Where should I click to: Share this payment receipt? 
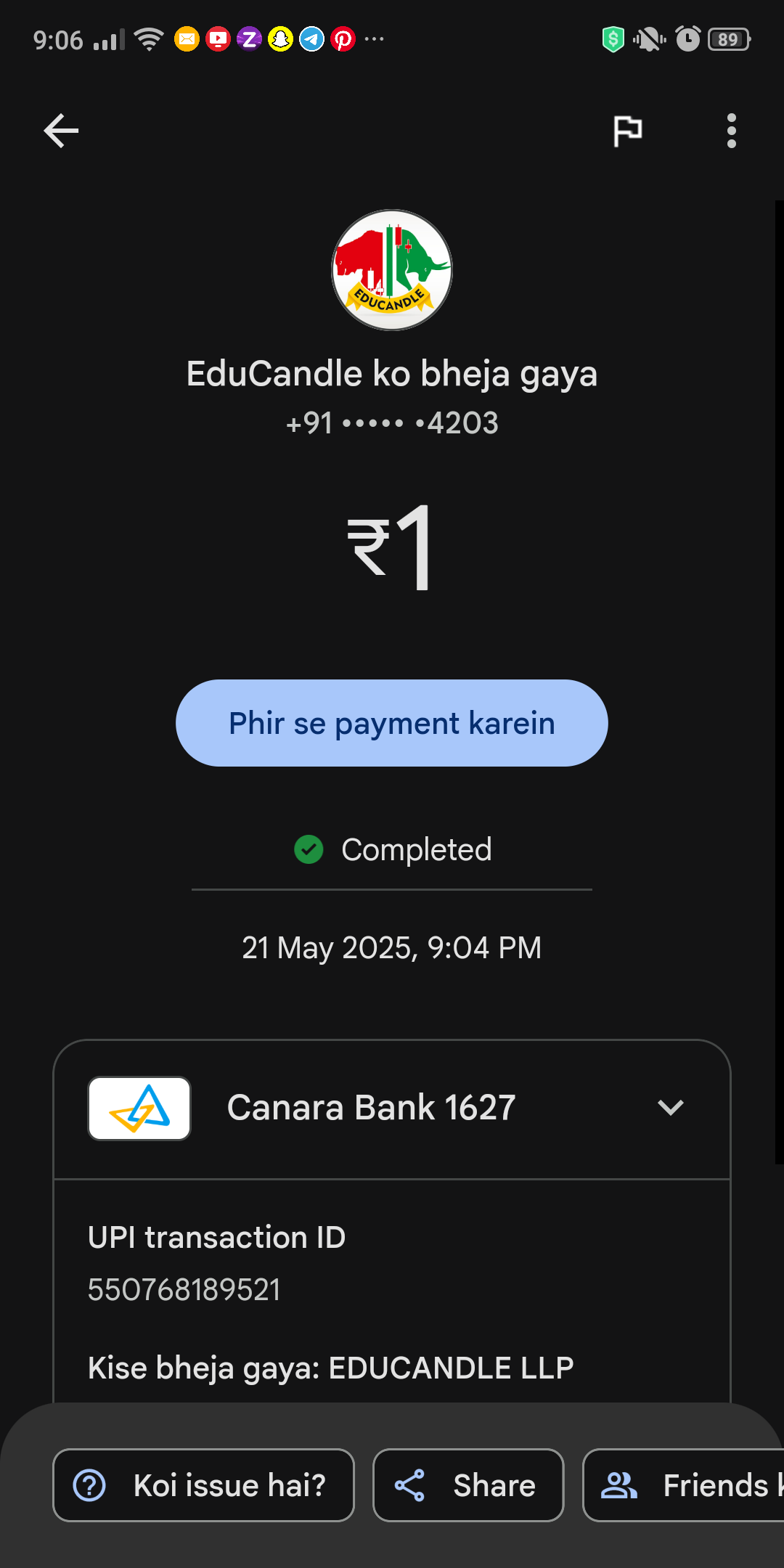468,1485
